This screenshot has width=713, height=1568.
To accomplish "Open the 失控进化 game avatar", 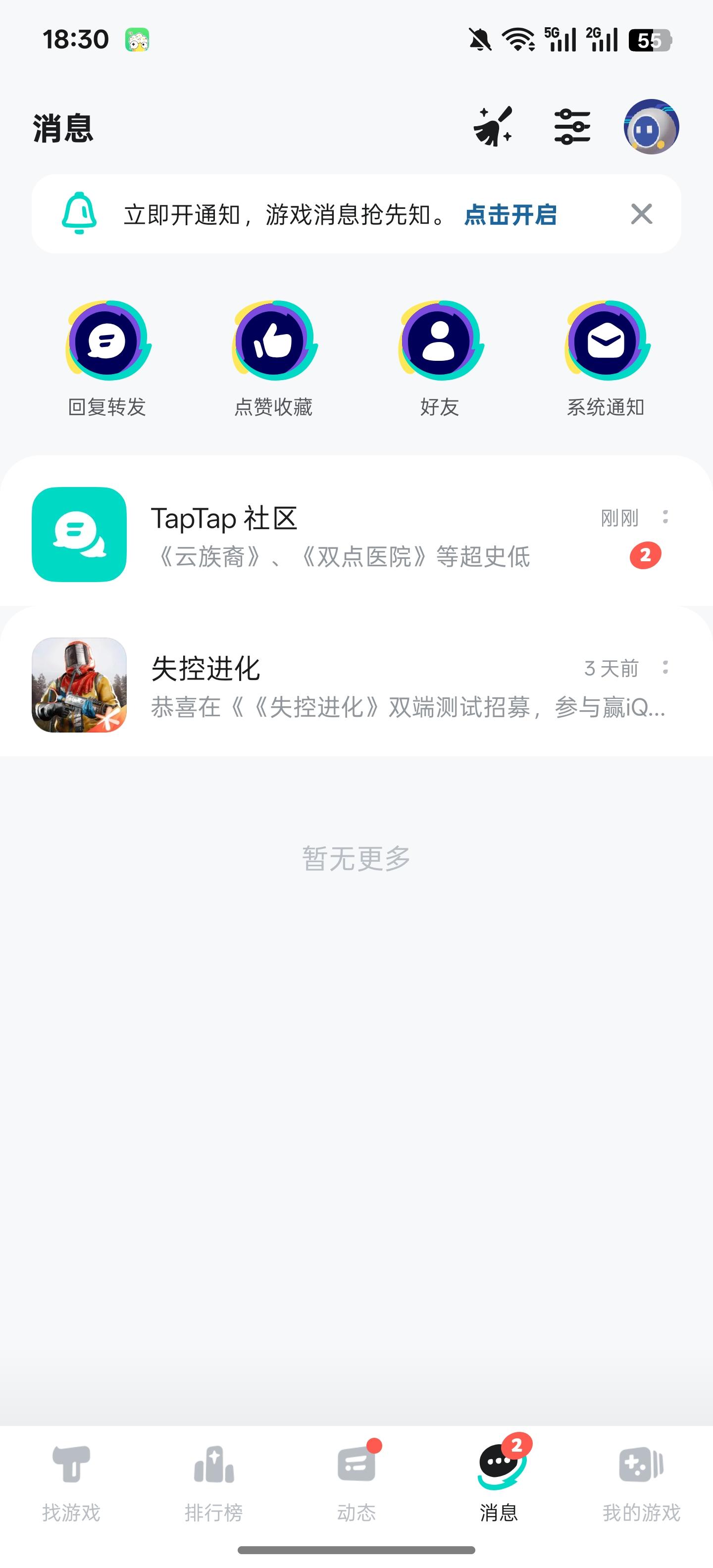I will tap(79, 686).
